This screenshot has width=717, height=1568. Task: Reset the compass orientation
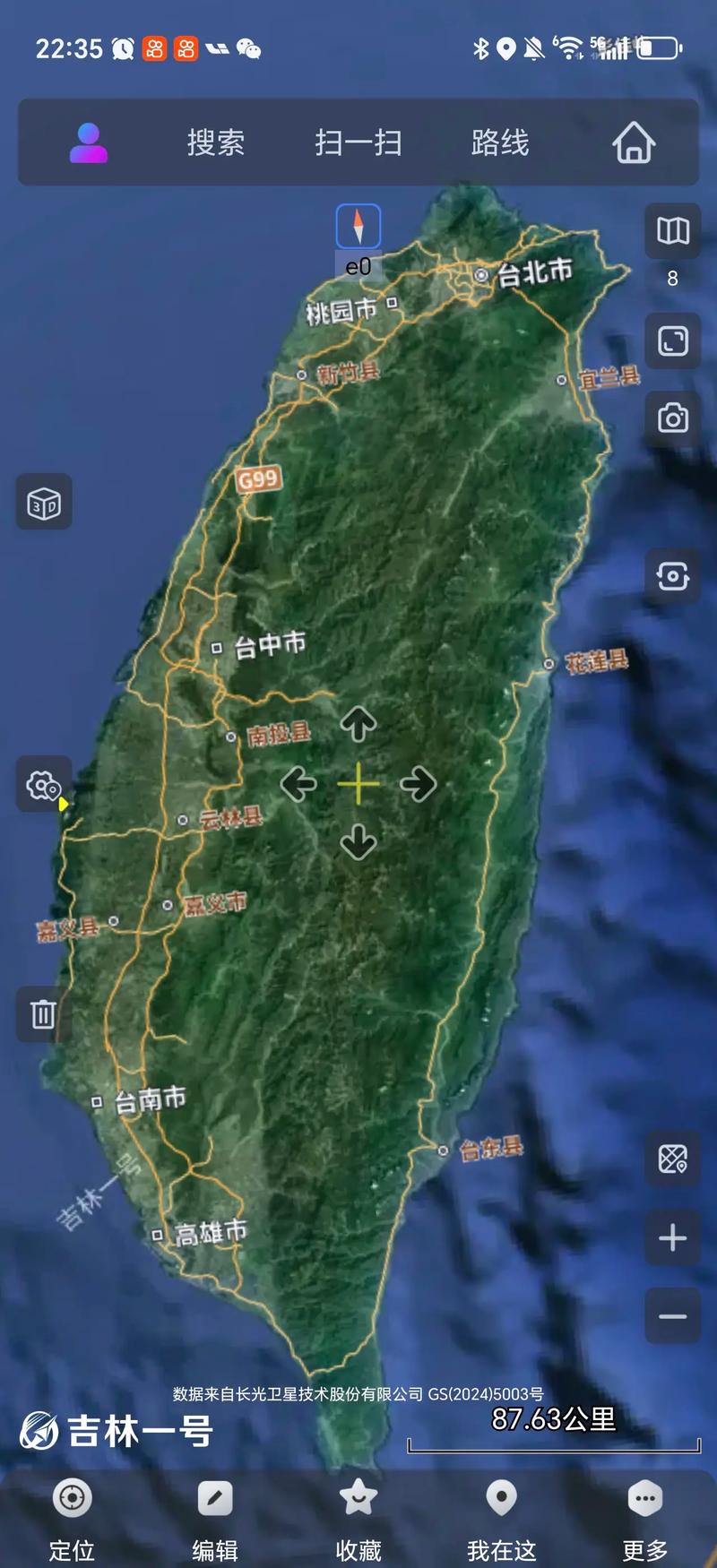pyautogui.click(x=358, y=226)
